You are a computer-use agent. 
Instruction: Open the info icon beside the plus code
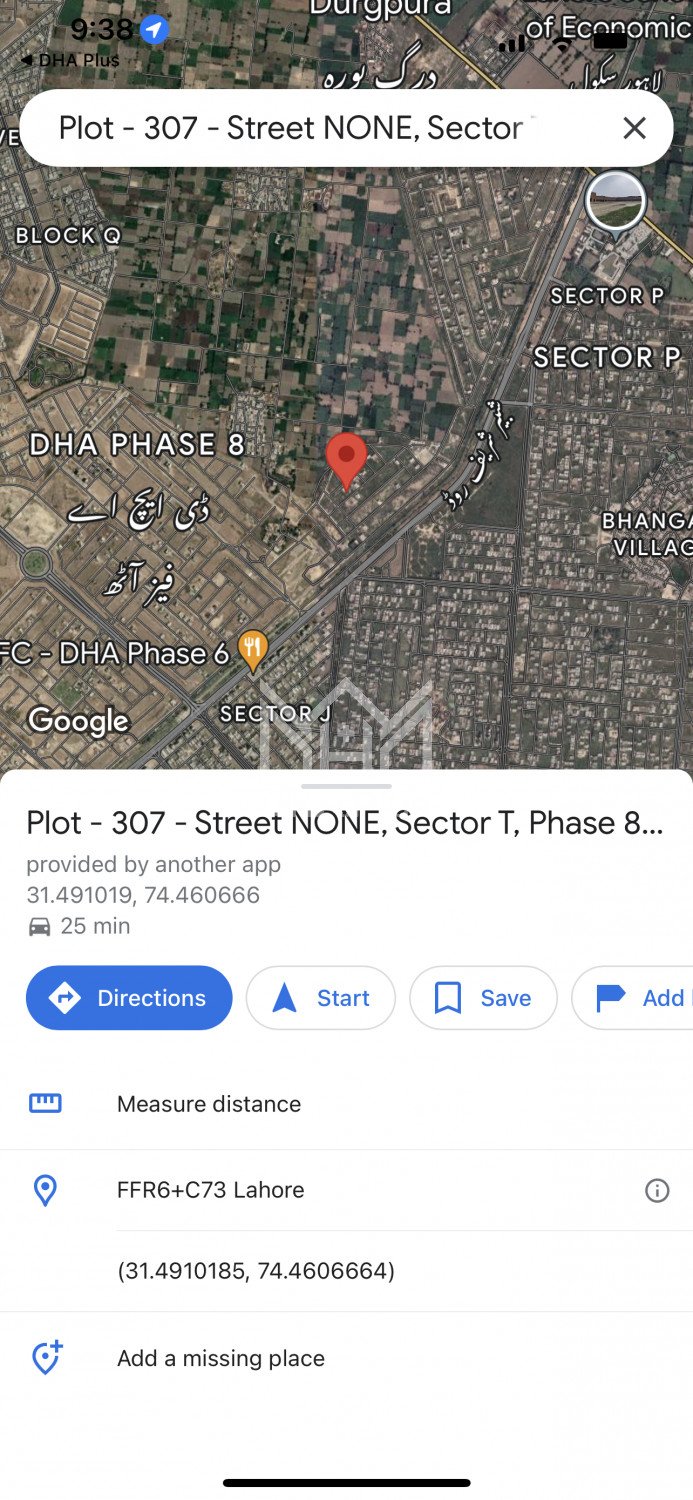pyautogui.click(x=657, y=1190)
